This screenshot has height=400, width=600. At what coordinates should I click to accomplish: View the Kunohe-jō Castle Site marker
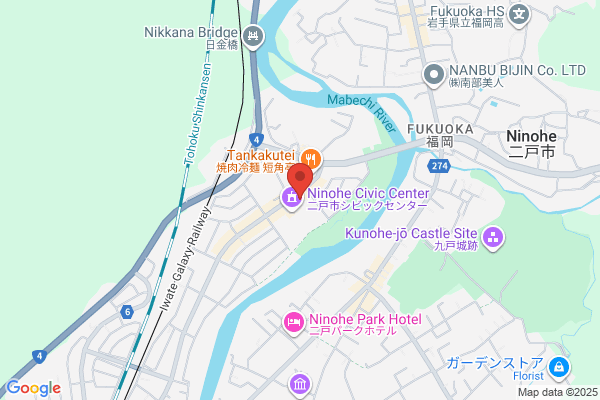tap(493, 238)
